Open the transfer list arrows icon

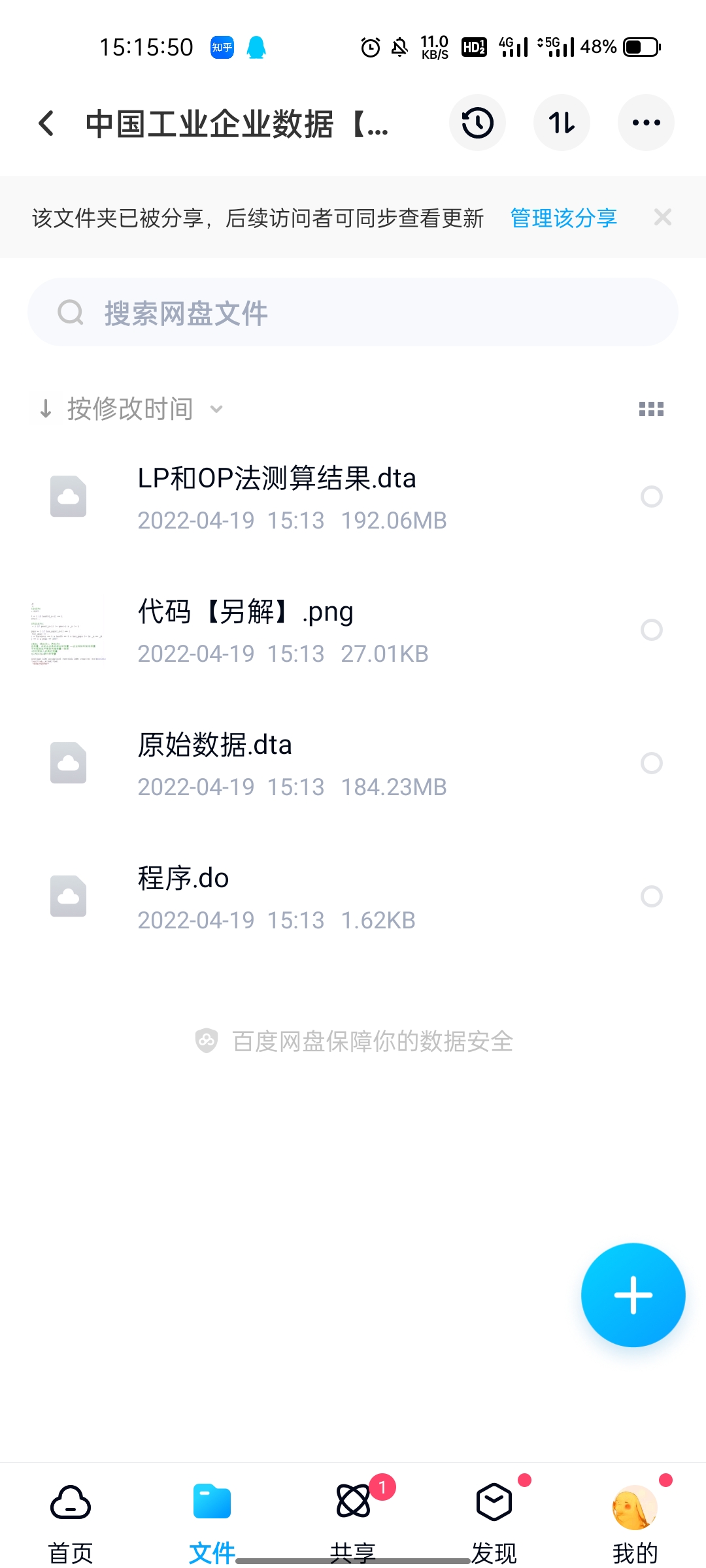pyautogui.click(x=562, y=123)
